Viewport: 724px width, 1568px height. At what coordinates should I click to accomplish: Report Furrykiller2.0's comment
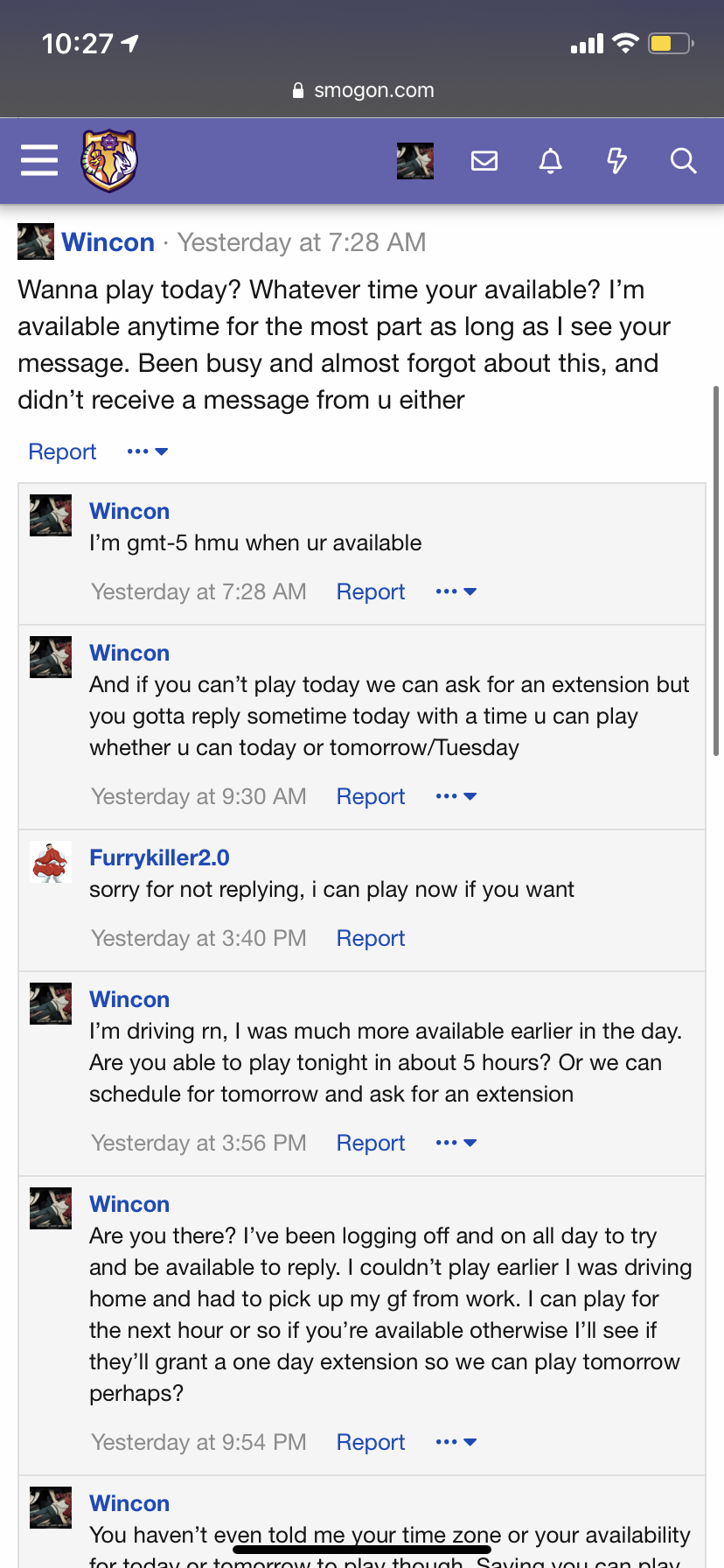pos(371,938)
